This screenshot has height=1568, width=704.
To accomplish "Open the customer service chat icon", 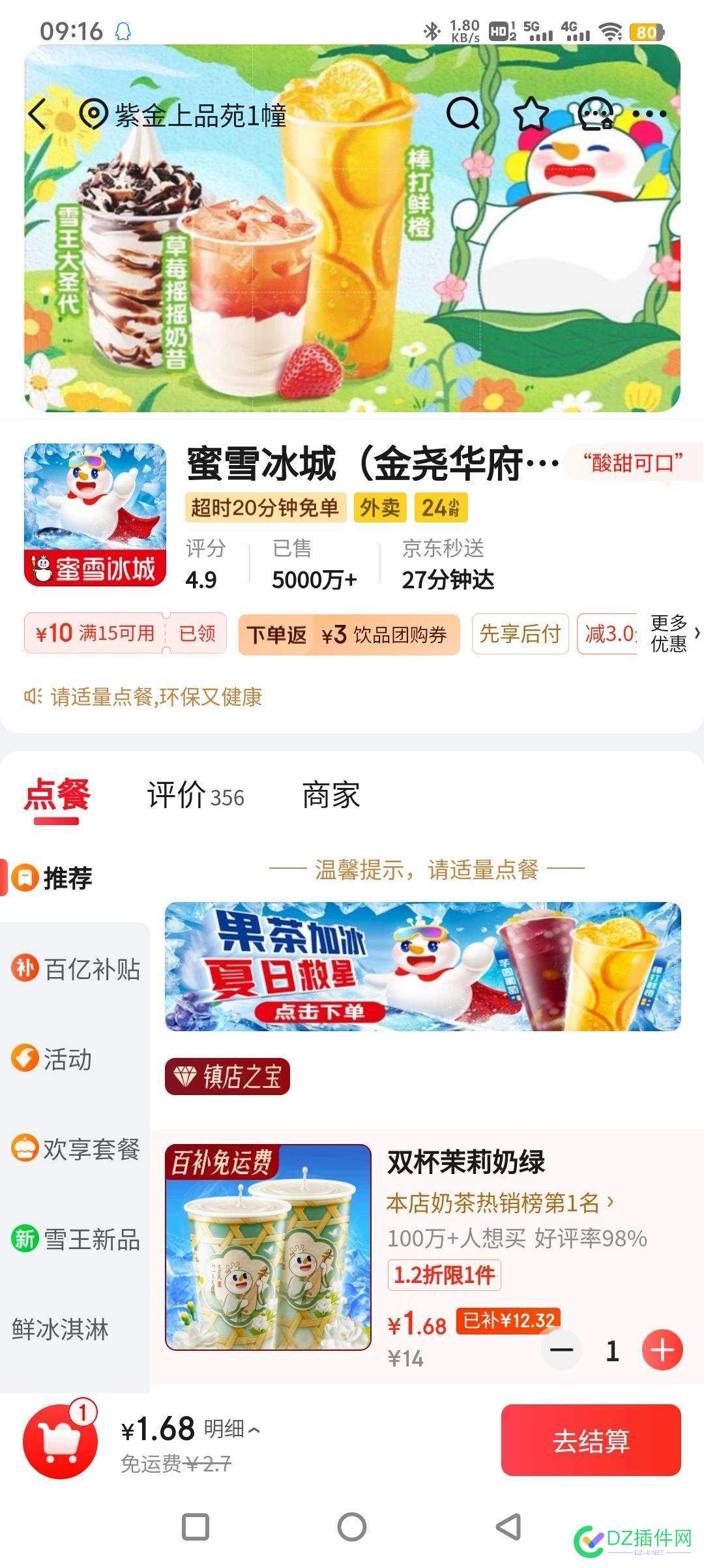I will [596, 115].
